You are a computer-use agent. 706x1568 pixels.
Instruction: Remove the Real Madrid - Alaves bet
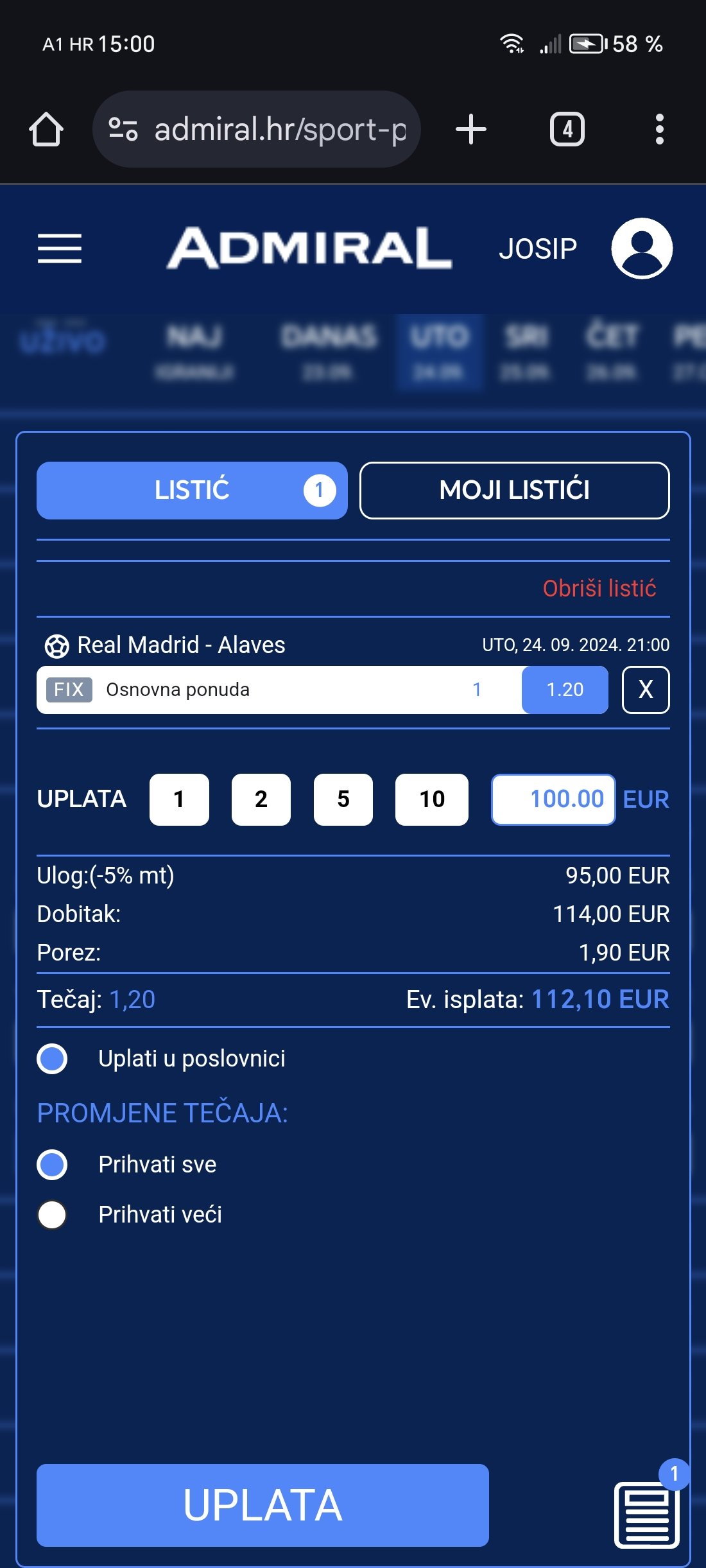click(645, 690)
